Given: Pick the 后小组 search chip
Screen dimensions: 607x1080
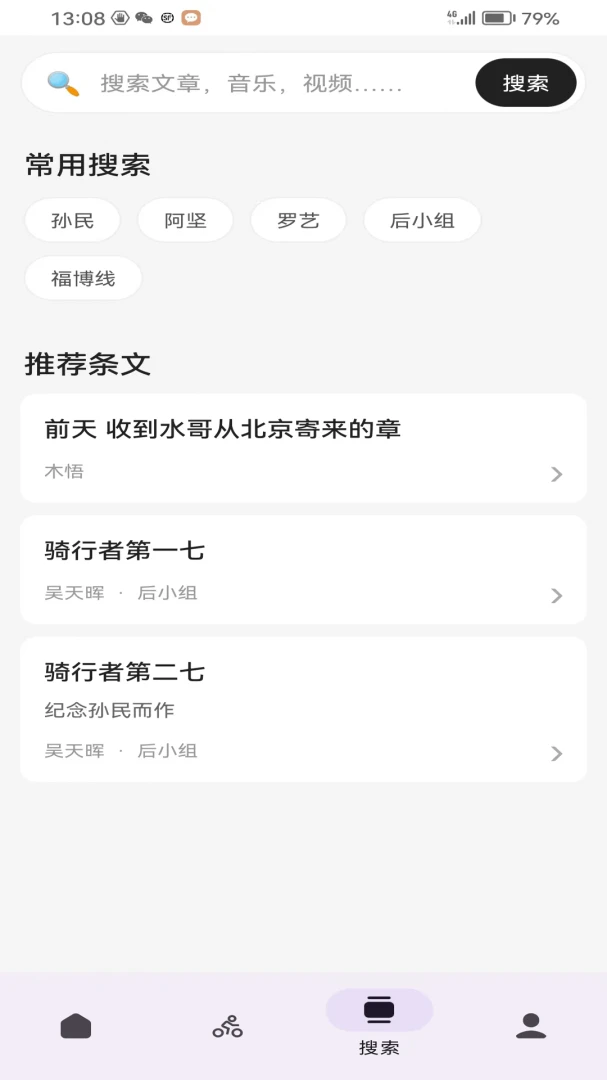Looking at the screenshot, I should pyautogui.click(x=422, y=220).
